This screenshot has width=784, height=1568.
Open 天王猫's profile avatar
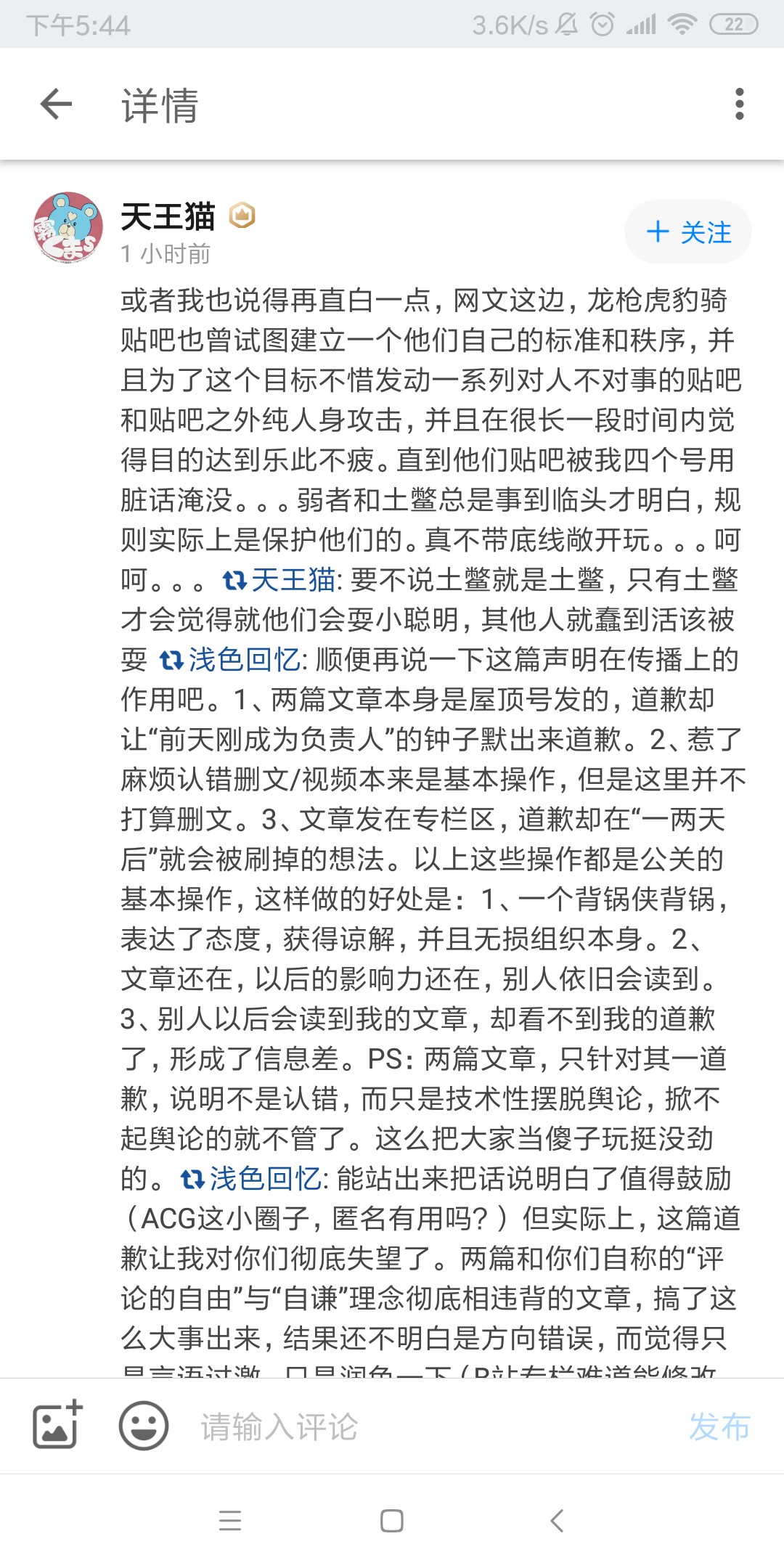[x=68, y=228]
